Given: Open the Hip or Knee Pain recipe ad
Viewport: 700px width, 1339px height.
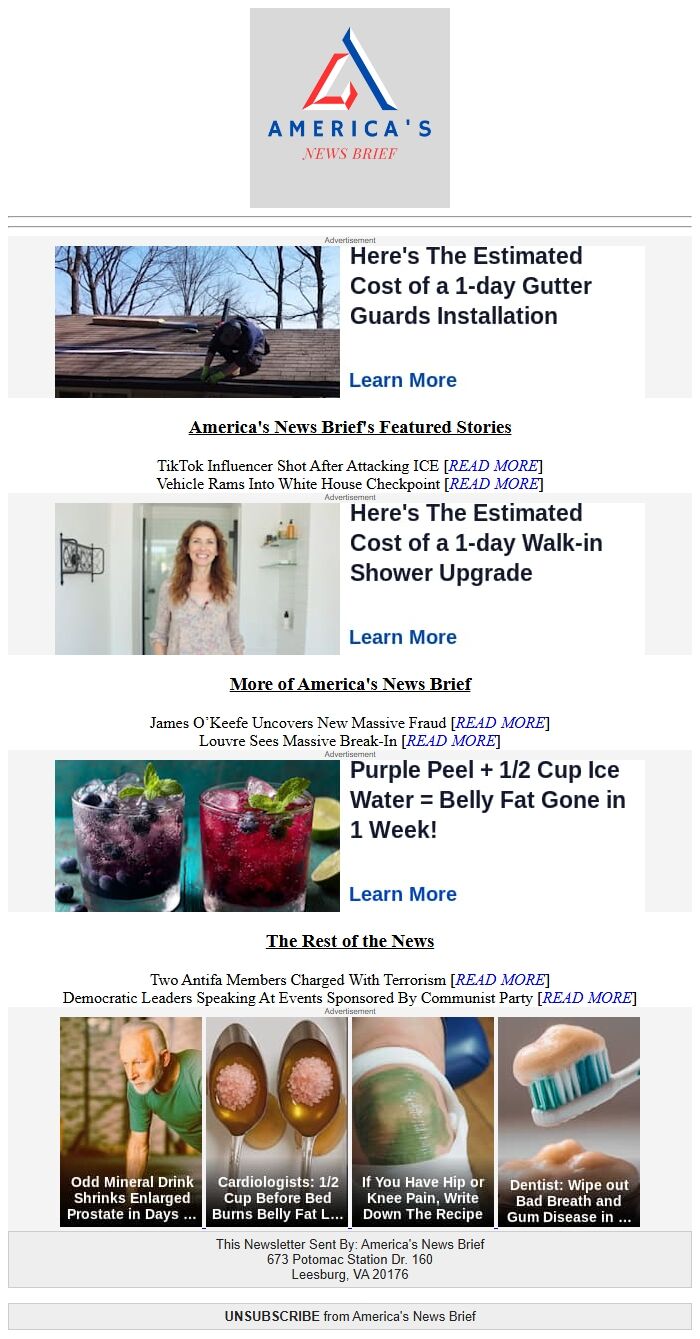Looking at the screenshot, I should (423, 1121).
